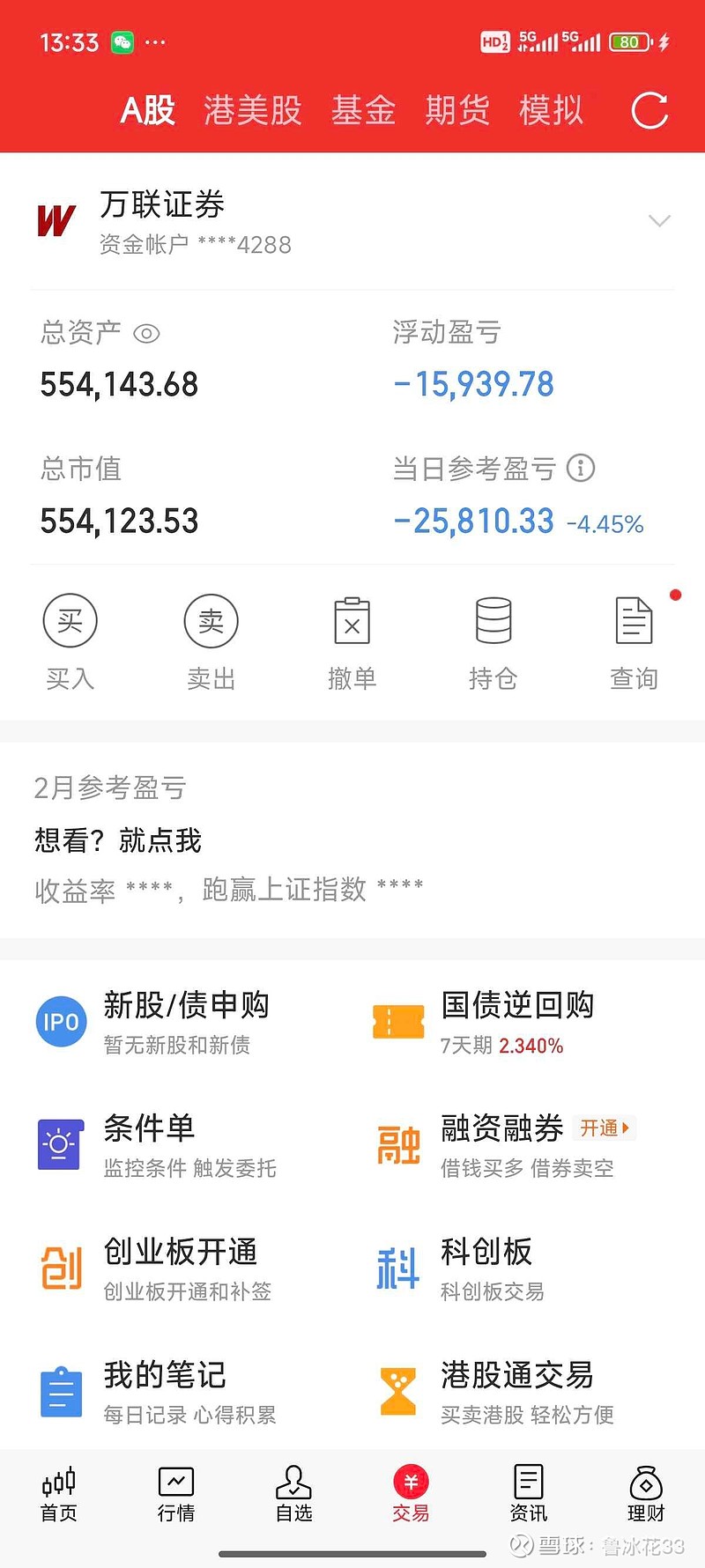Screen dimensions: 705x1568
Task: Expand the 万联证券 account dropdown chevron
Action: 659,220
